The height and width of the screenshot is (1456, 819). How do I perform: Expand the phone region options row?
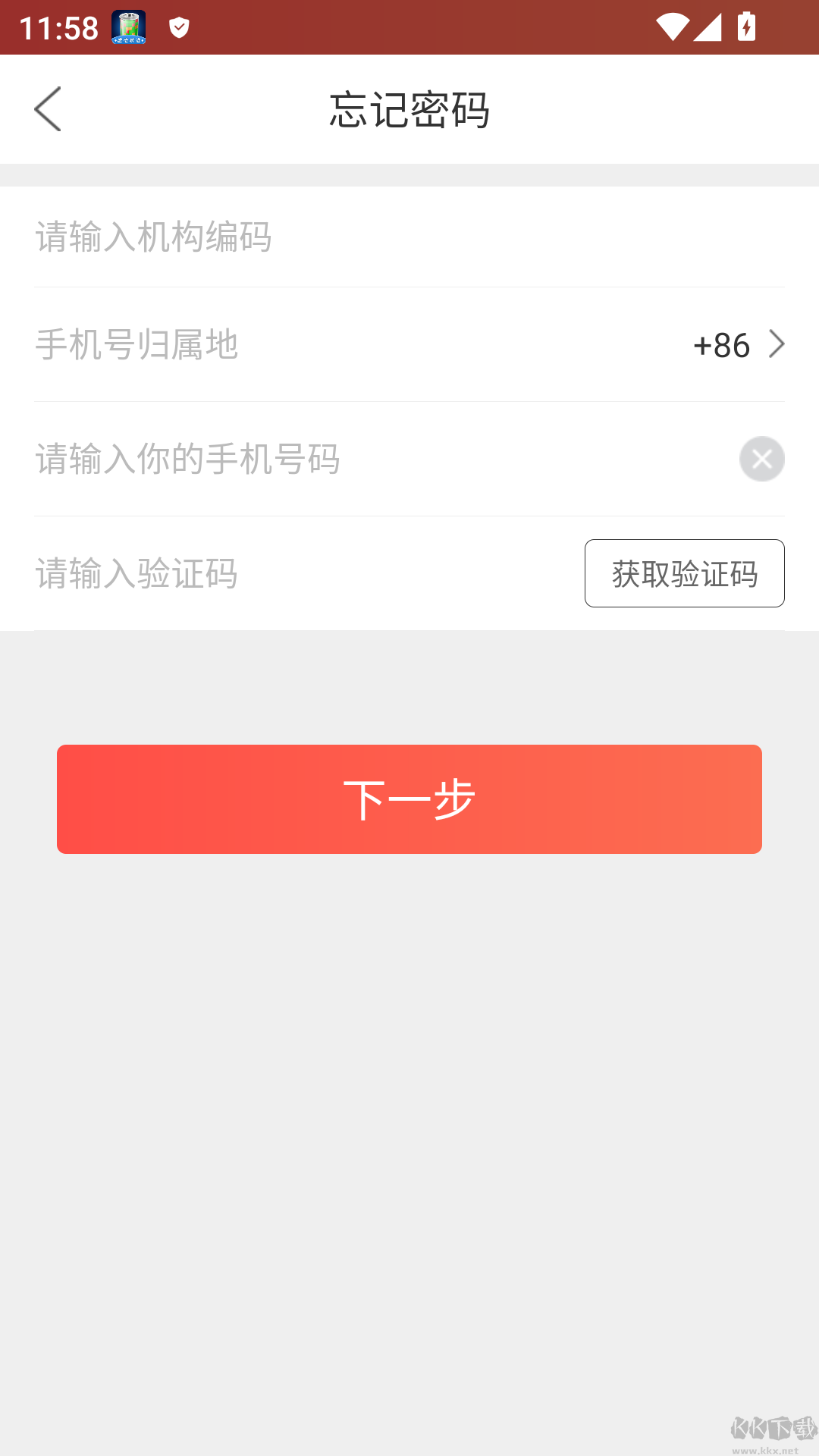409,345
